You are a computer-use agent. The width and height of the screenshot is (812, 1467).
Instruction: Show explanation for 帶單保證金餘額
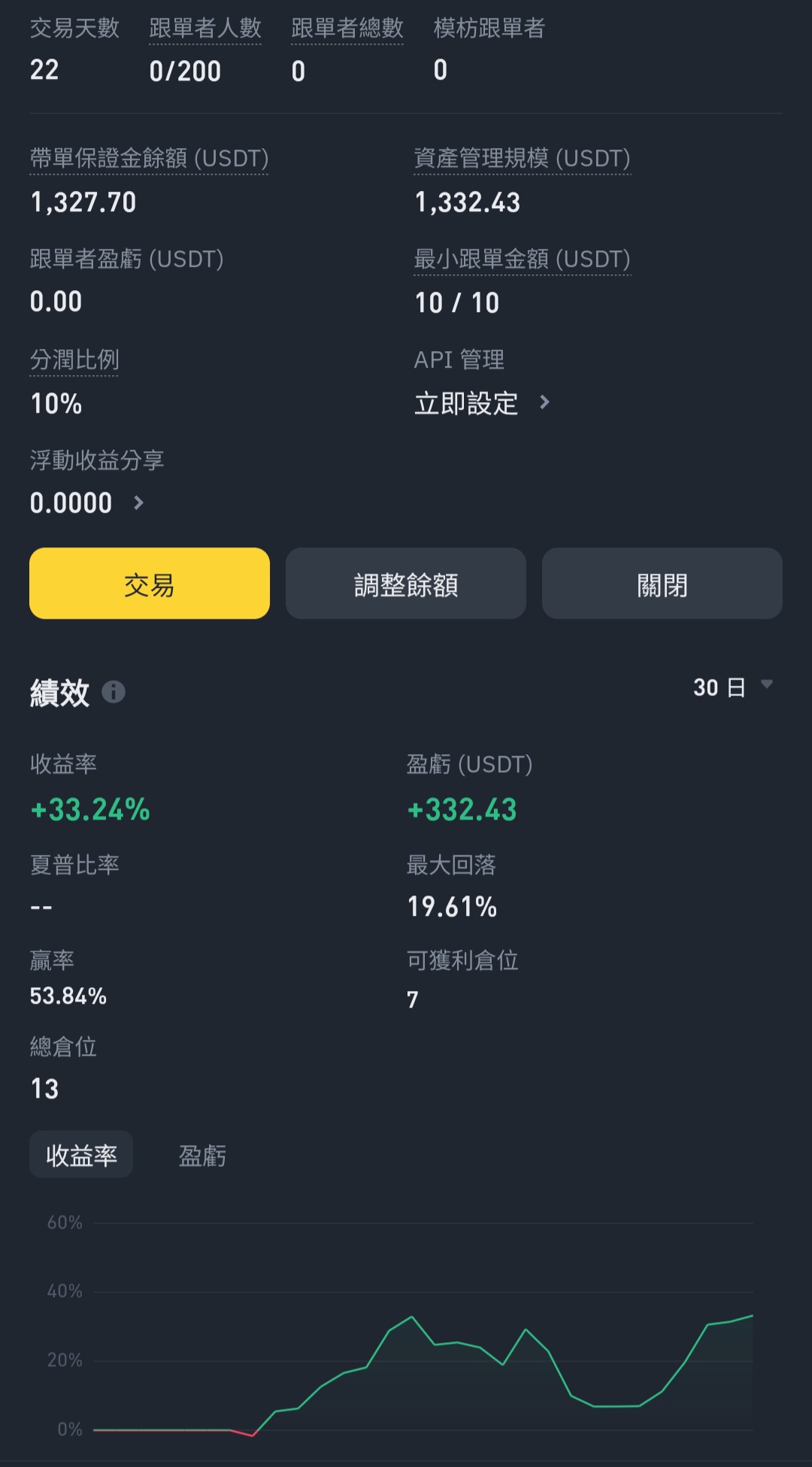pyautogui.click(x=149, y=159)
